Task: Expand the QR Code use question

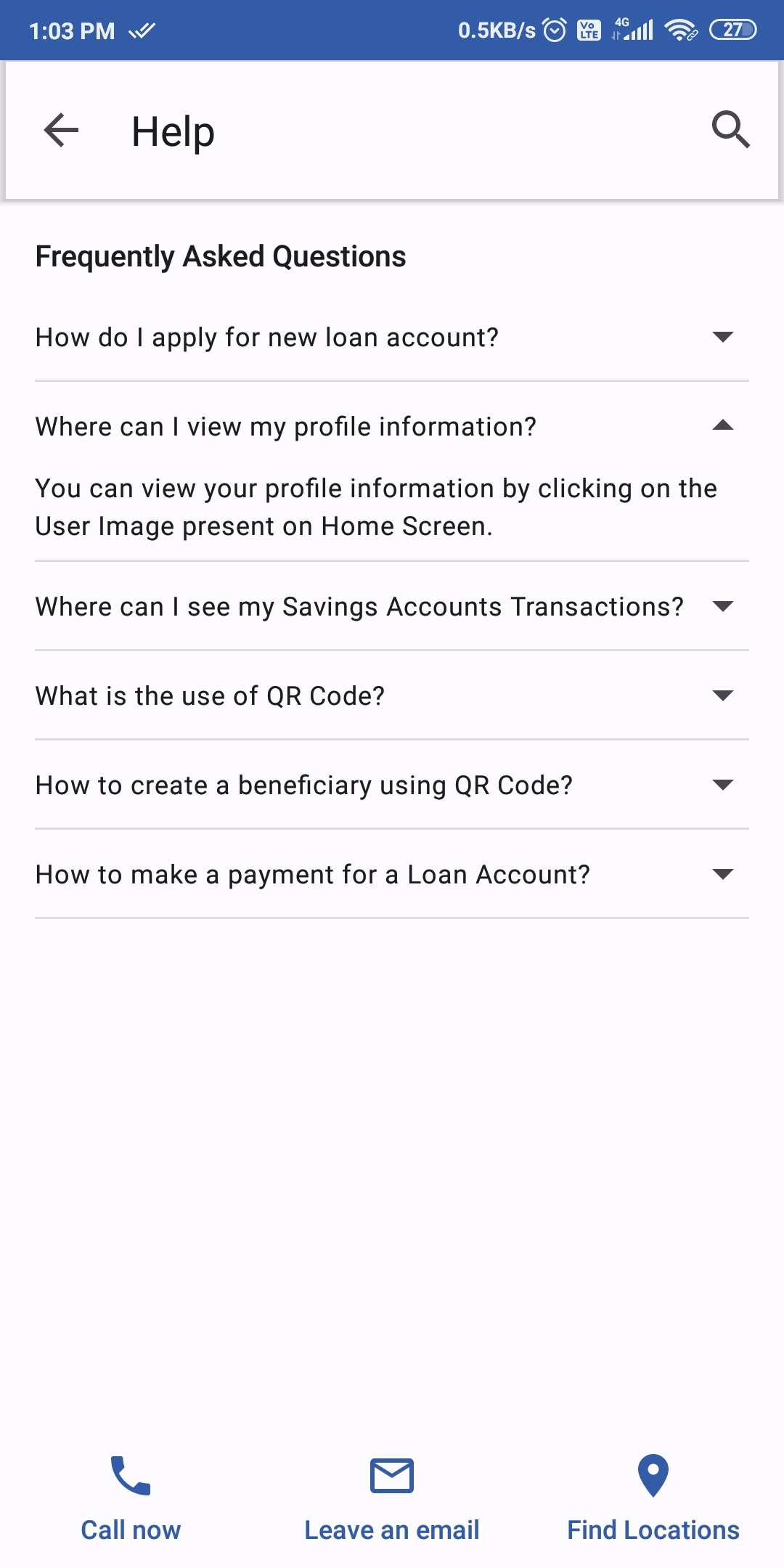Action: [392, 695]
